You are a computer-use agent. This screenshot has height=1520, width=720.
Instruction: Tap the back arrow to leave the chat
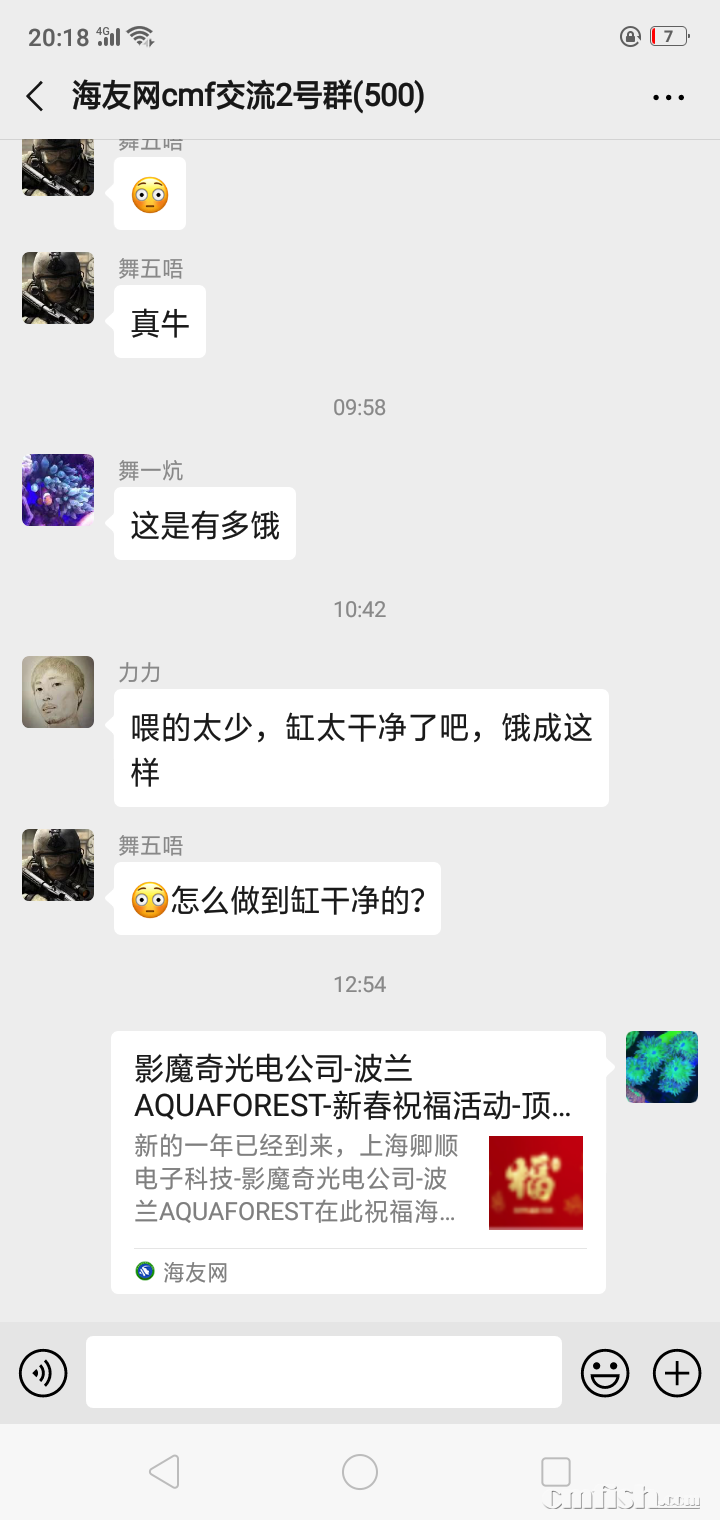tap(33, 96)
